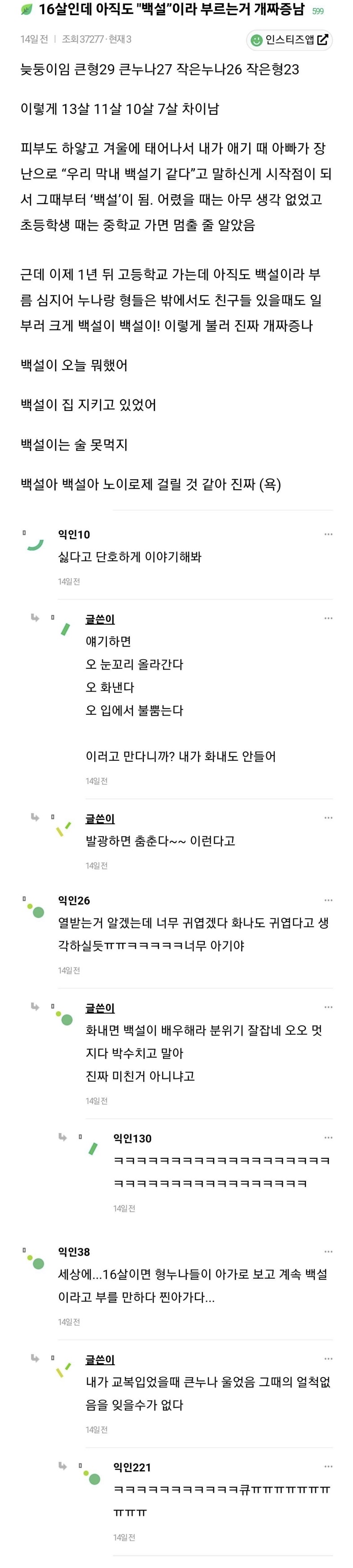Open options on 글쓴이 reply '발광하면 춤춘다'

coord(328,818)
